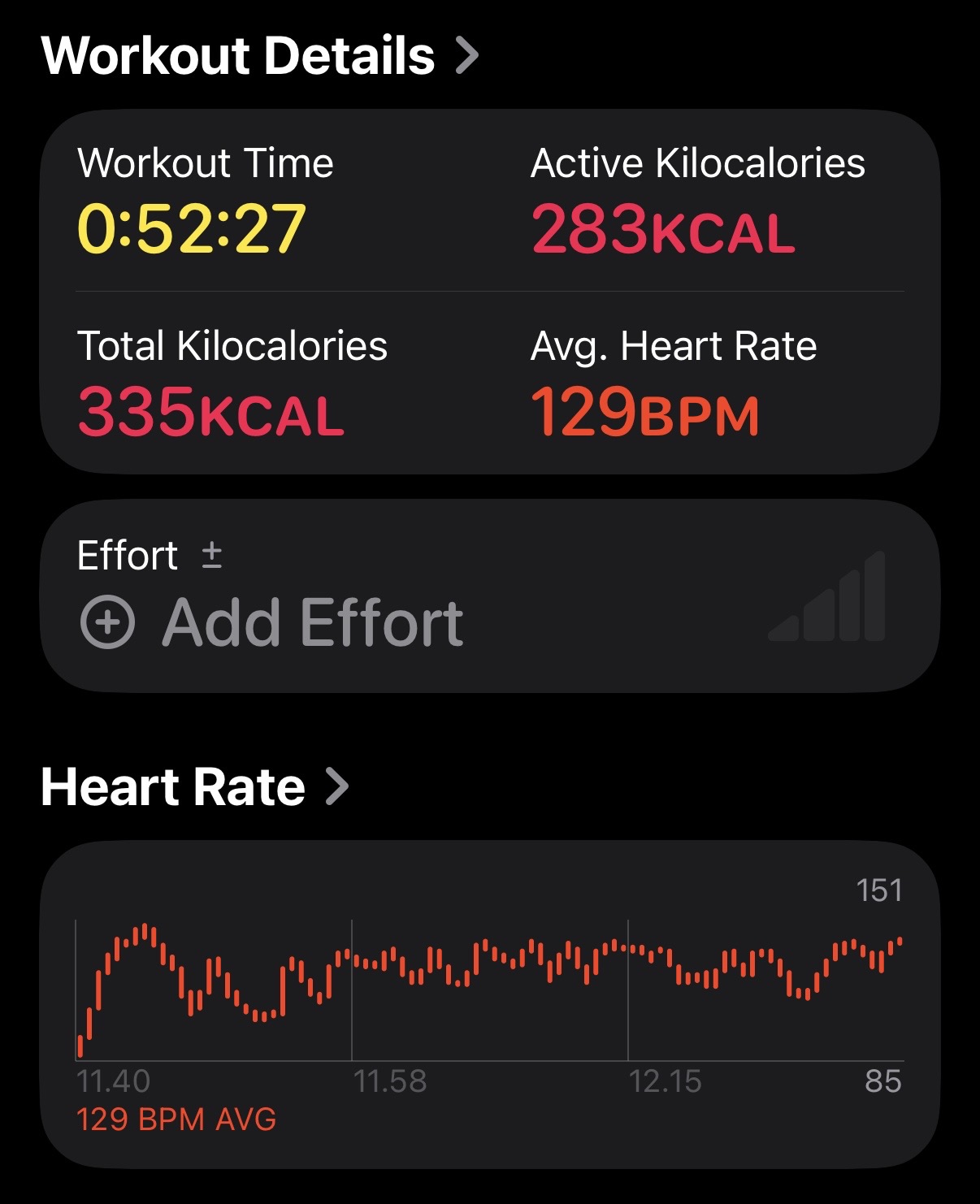
Task: Tap Add Effort to rate the workout
Action: point(272,622)
